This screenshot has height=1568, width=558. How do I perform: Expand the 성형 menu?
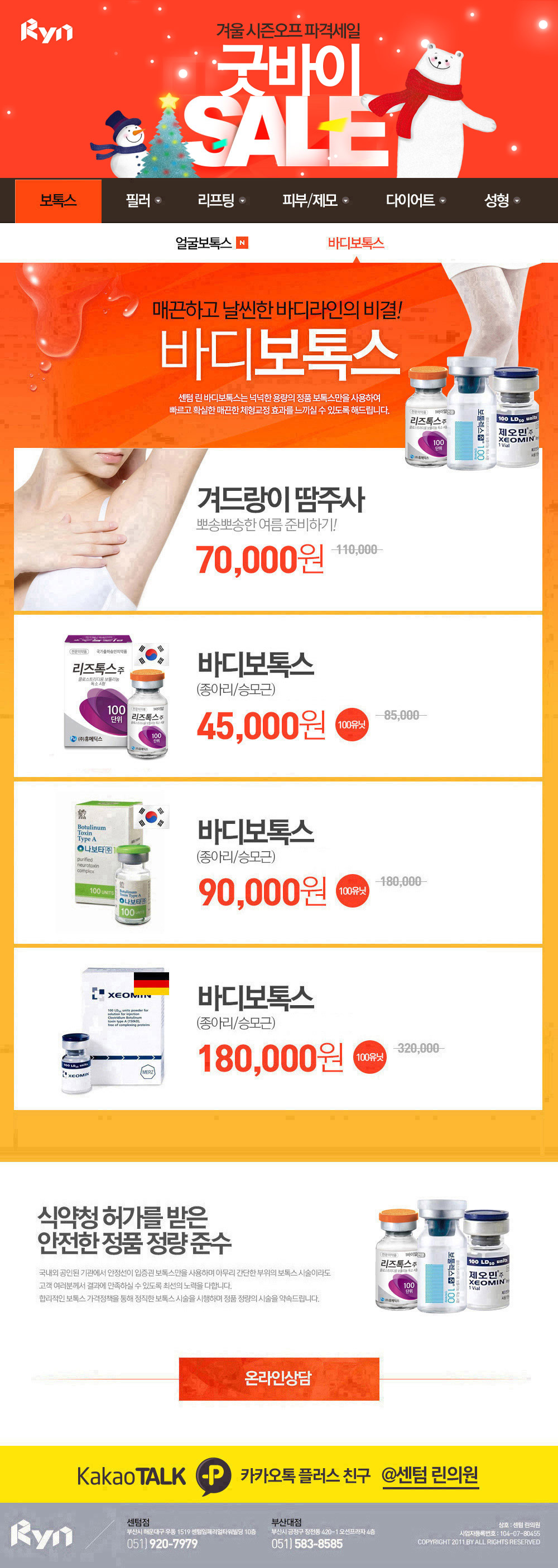(502, 200)
